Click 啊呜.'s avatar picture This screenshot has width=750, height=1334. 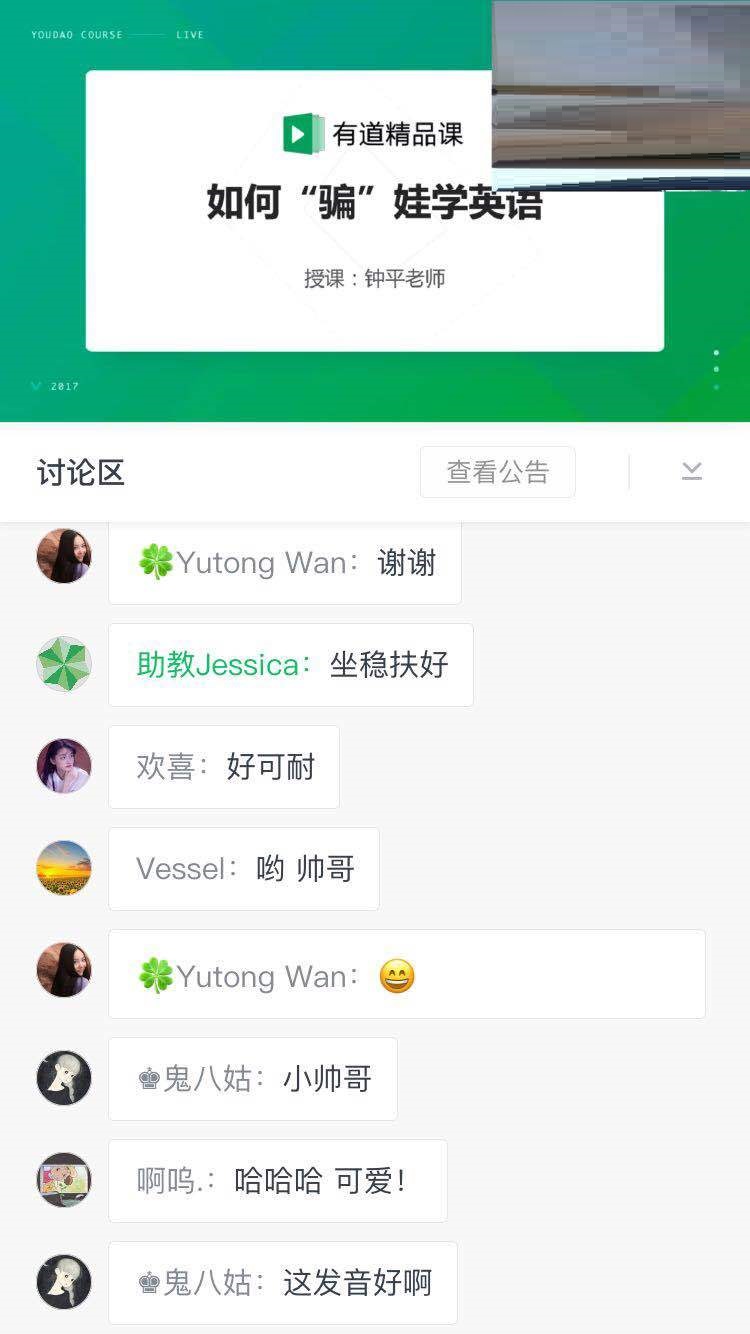tap(63, 1180)
